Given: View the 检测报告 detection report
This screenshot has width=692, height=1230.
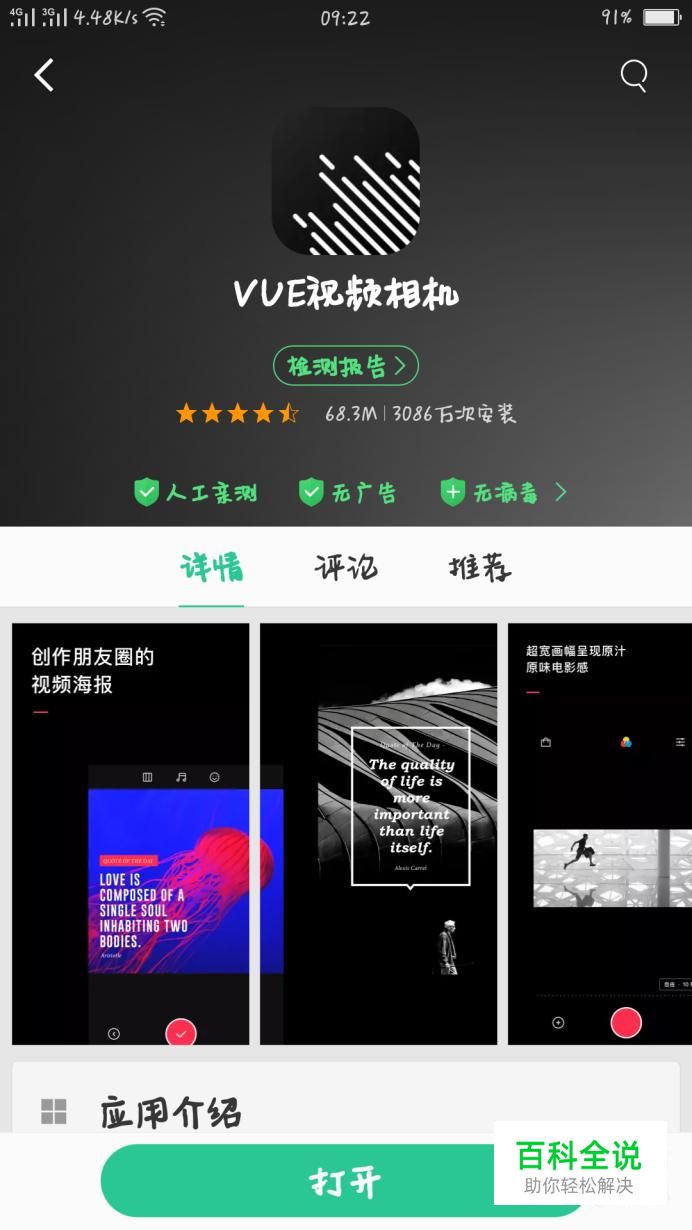Looking at the screenshot, I should [x=346, y=366].
